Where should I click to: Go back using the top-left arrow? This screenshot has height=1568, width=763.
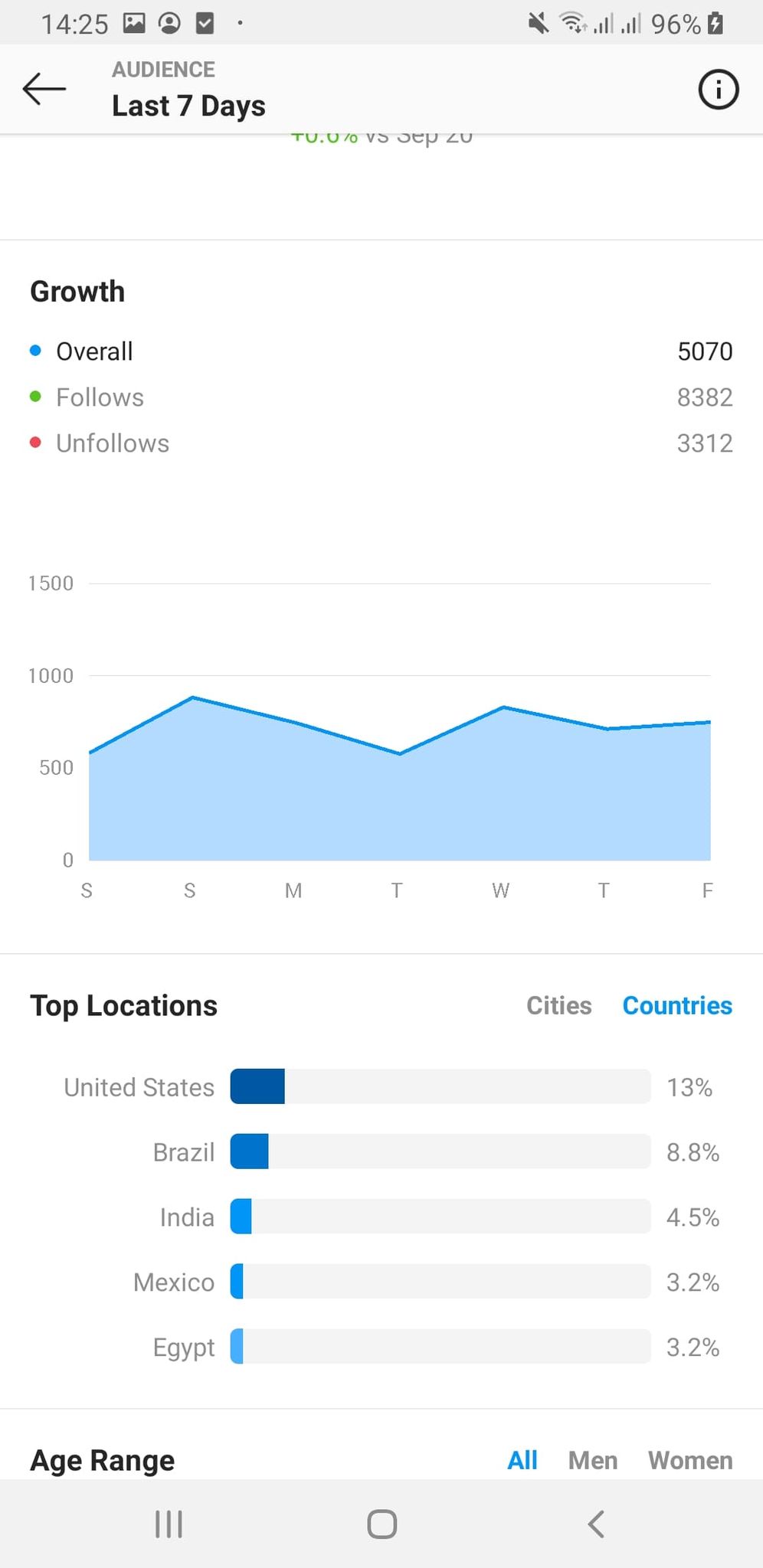click(x=44, y=89)
